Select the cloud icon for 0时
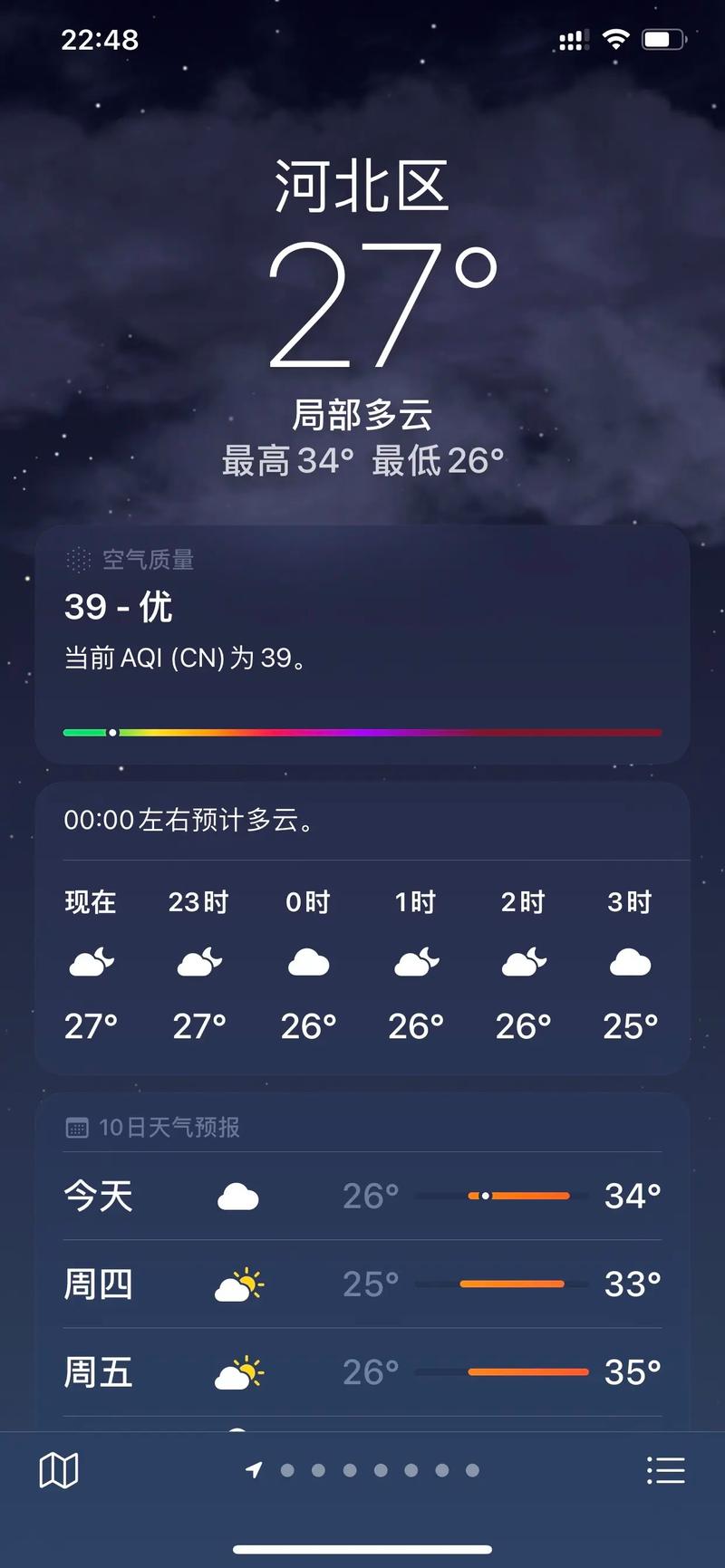The height and width of the screenshot is (1568, 725). [x=308, y=963]
